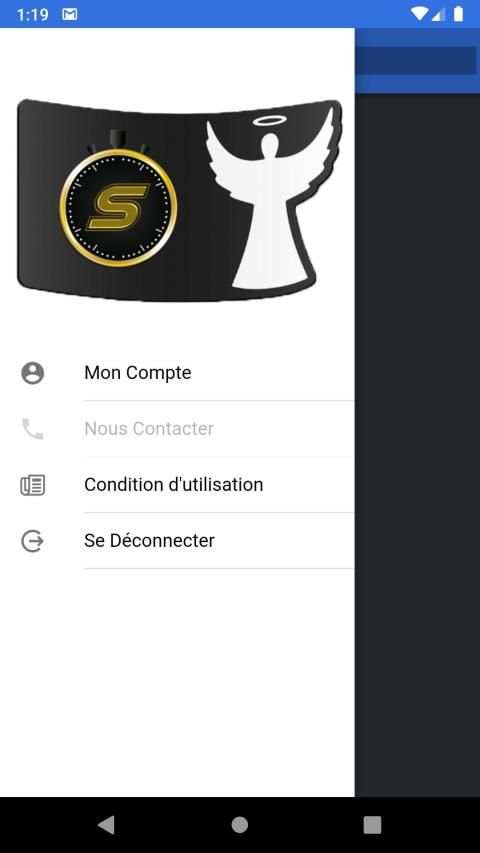This screenshot has height=853, width=480.
Task: Tap the system back button
Action: [x=107, y=825]
